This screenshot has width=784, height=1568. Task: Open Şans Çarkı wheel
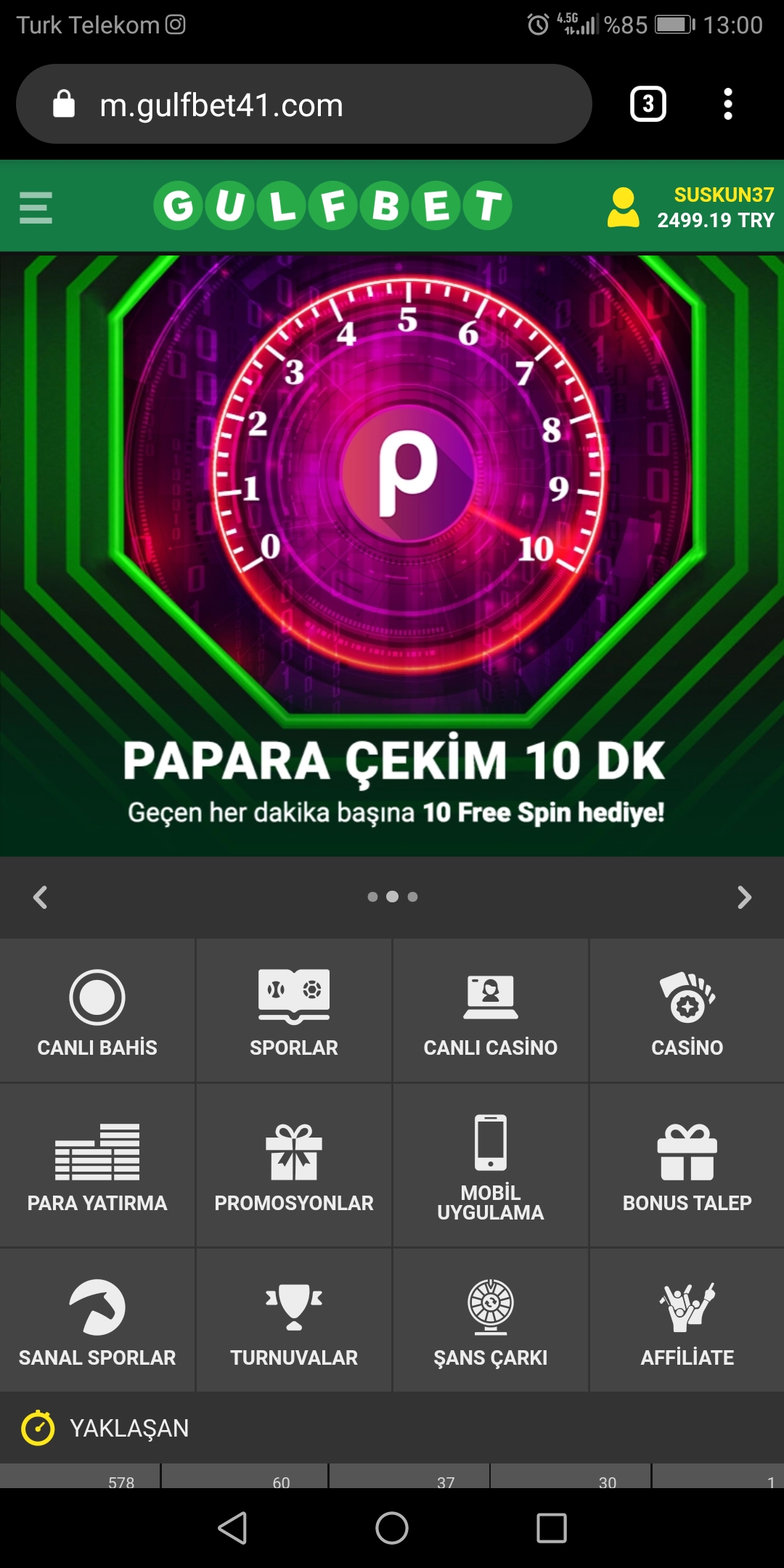(491, 1320)
